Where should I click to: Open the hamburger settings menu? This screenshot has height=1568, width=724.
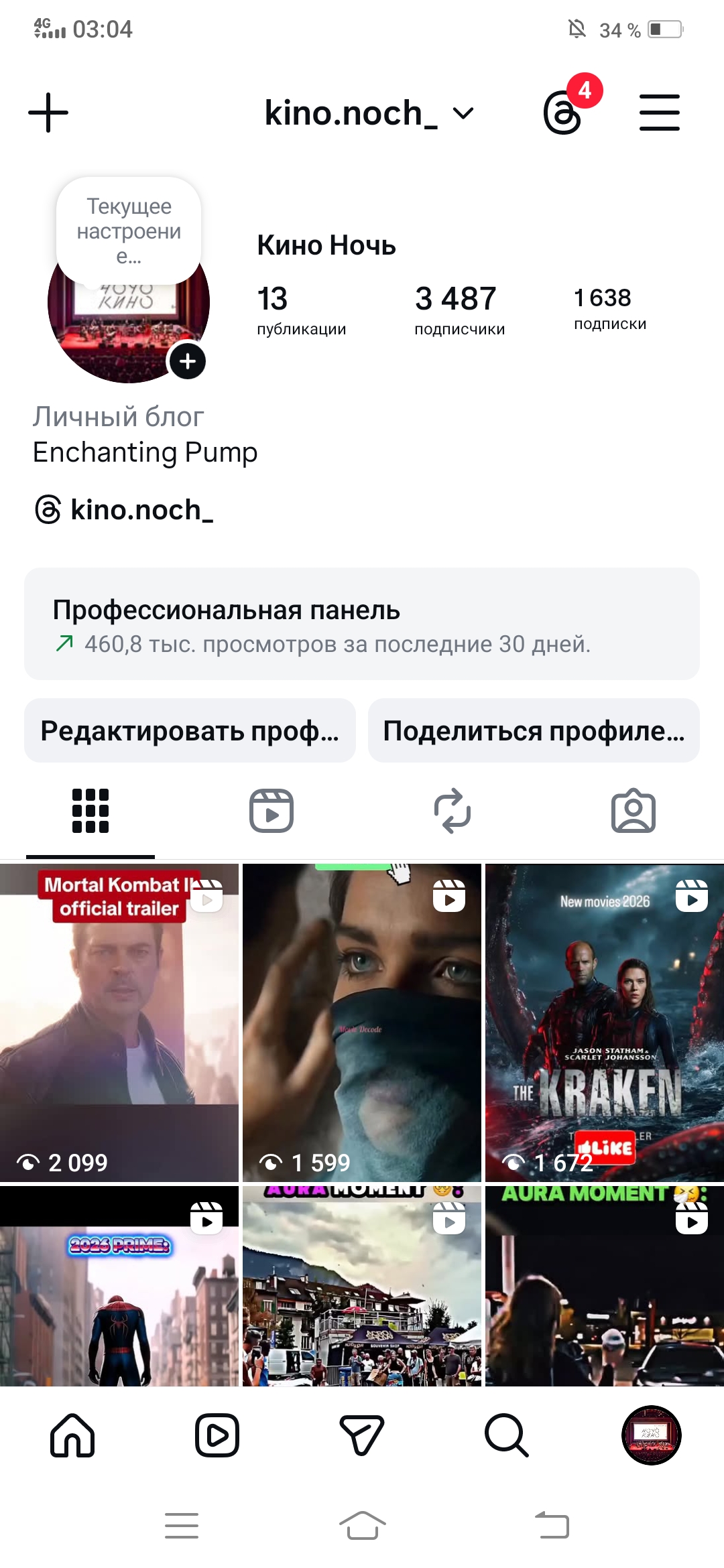click(x=659, y=113)
